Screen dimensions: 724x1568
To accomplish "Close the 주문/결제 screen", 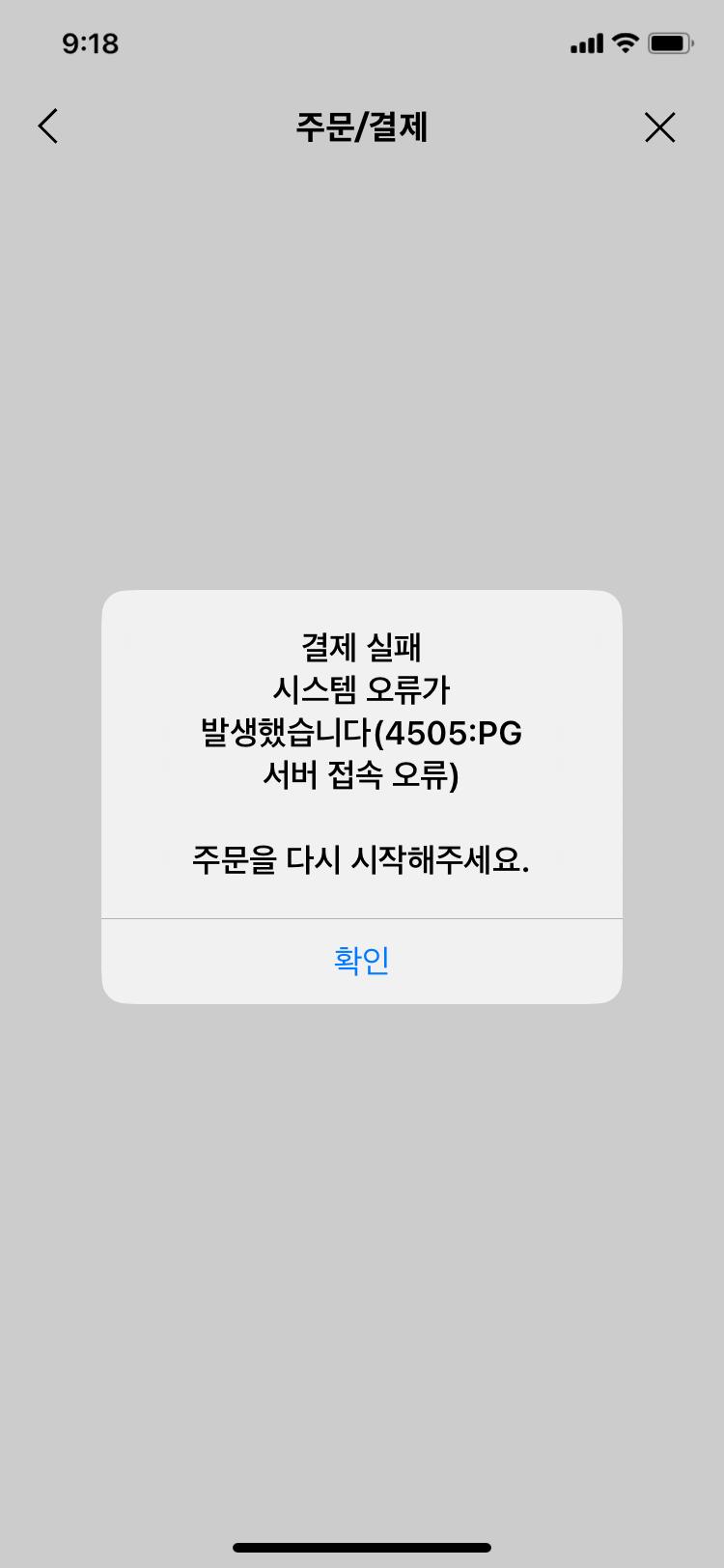I will tap(659, 127).
